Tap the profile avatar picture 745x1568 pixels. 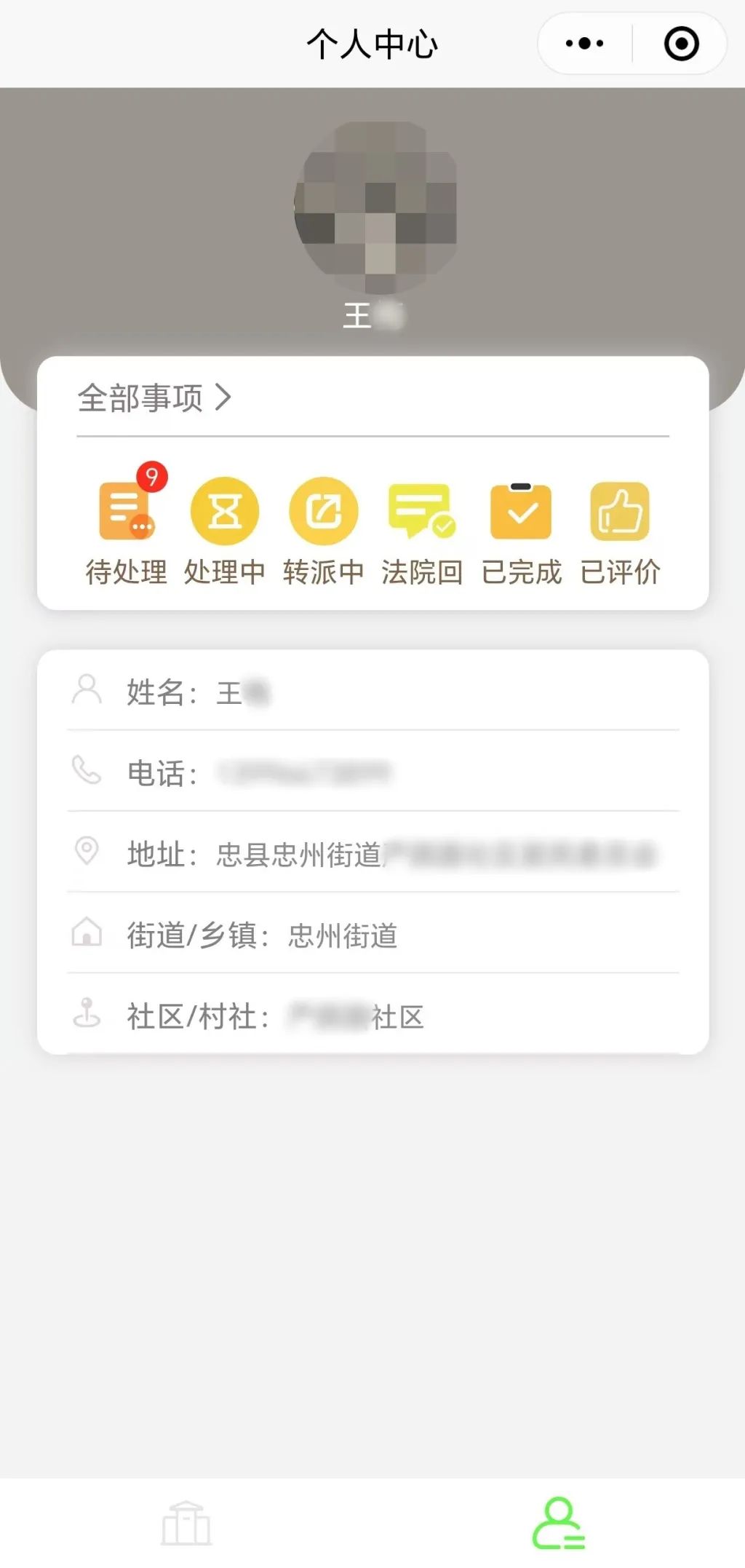[375, 207]
